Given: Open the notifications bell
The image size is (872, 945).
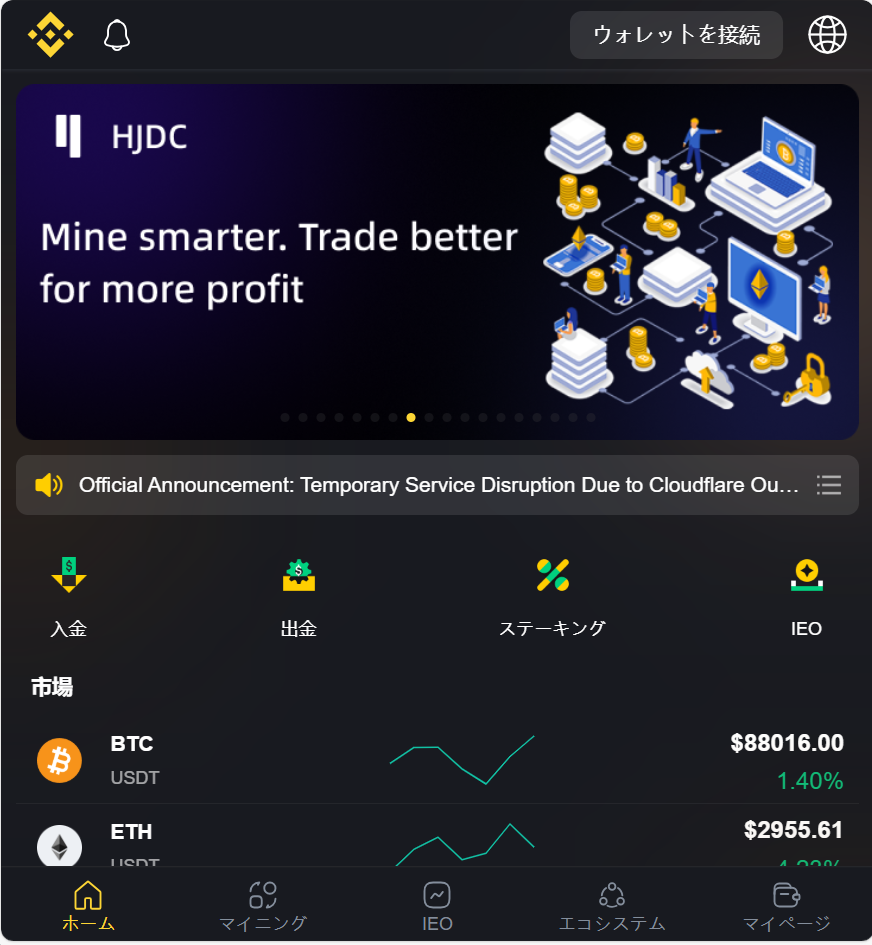Looking at the screenshot, I should click(x=117, y=36).
